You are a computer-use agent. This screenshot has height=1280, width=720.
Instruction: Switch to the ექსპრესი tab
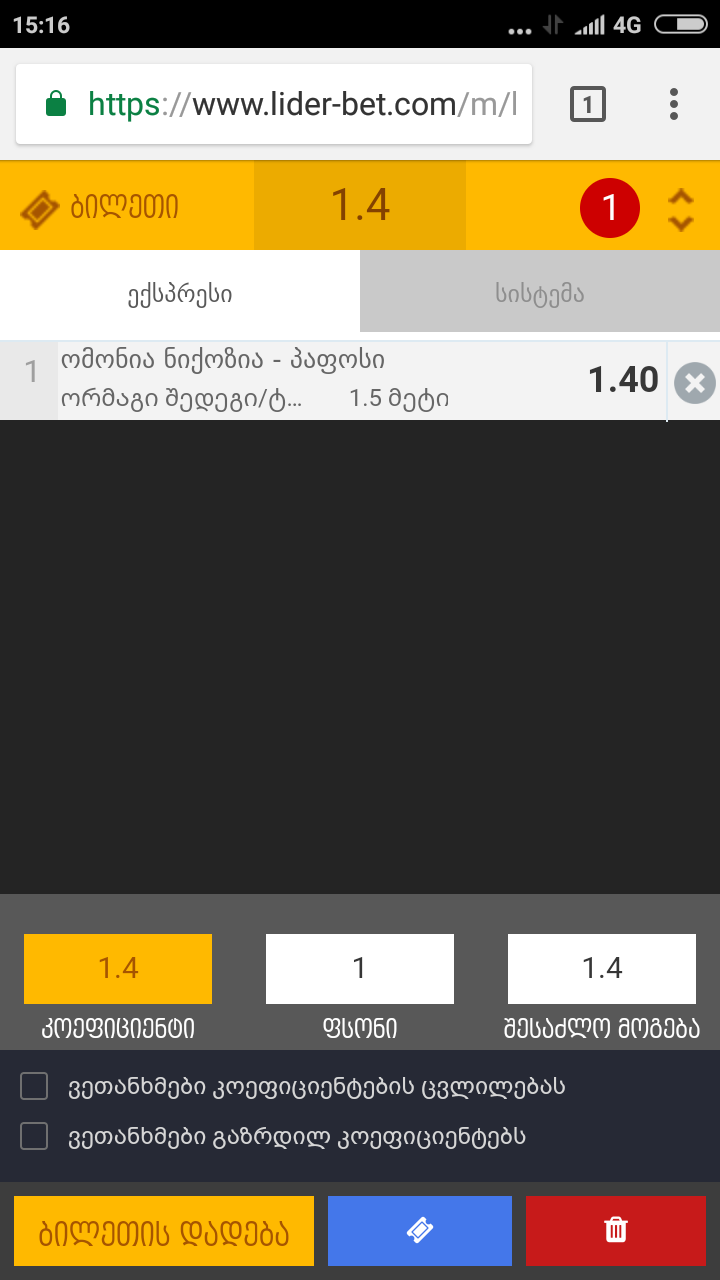180,294
